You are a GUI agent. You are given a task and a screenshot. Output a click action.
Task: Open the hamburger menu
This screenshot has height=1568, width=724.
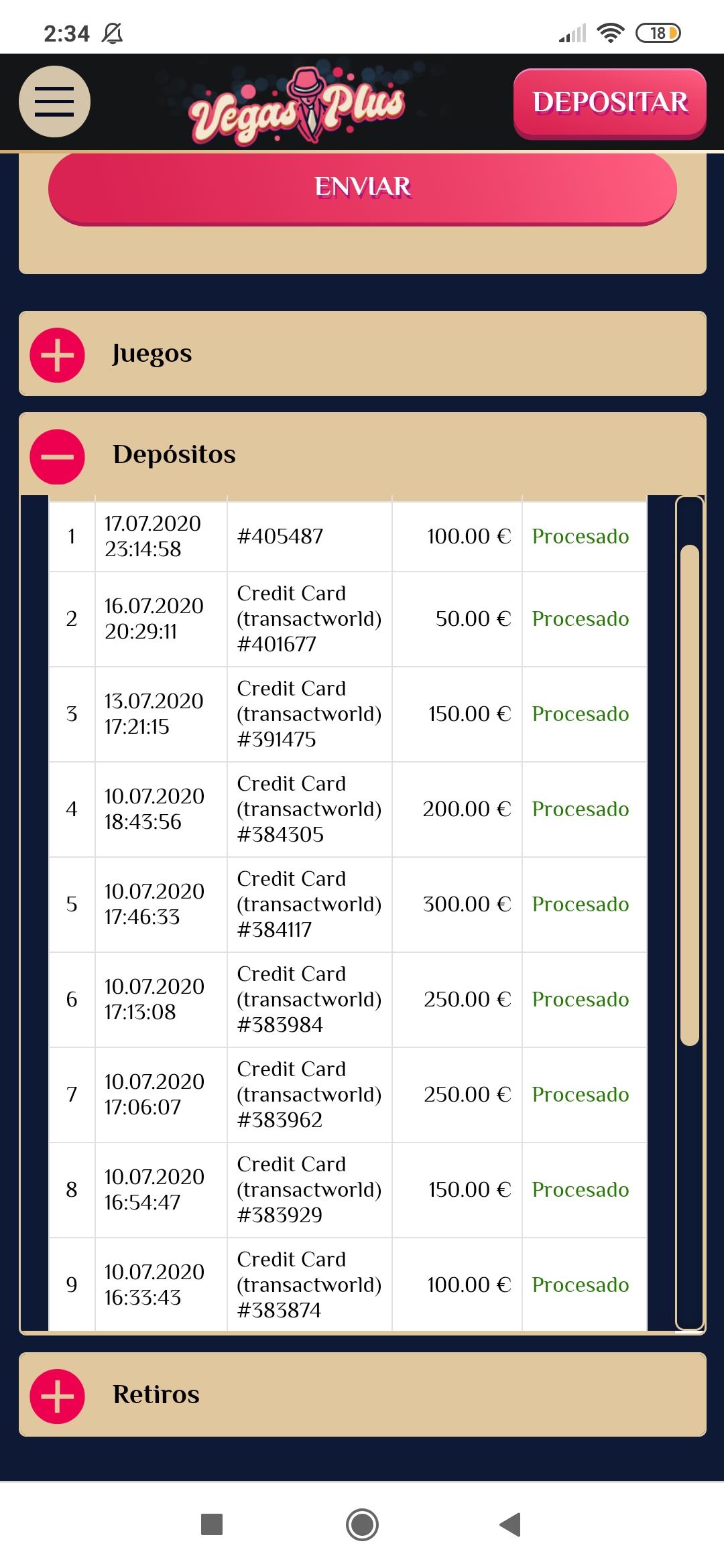[54, 102]
